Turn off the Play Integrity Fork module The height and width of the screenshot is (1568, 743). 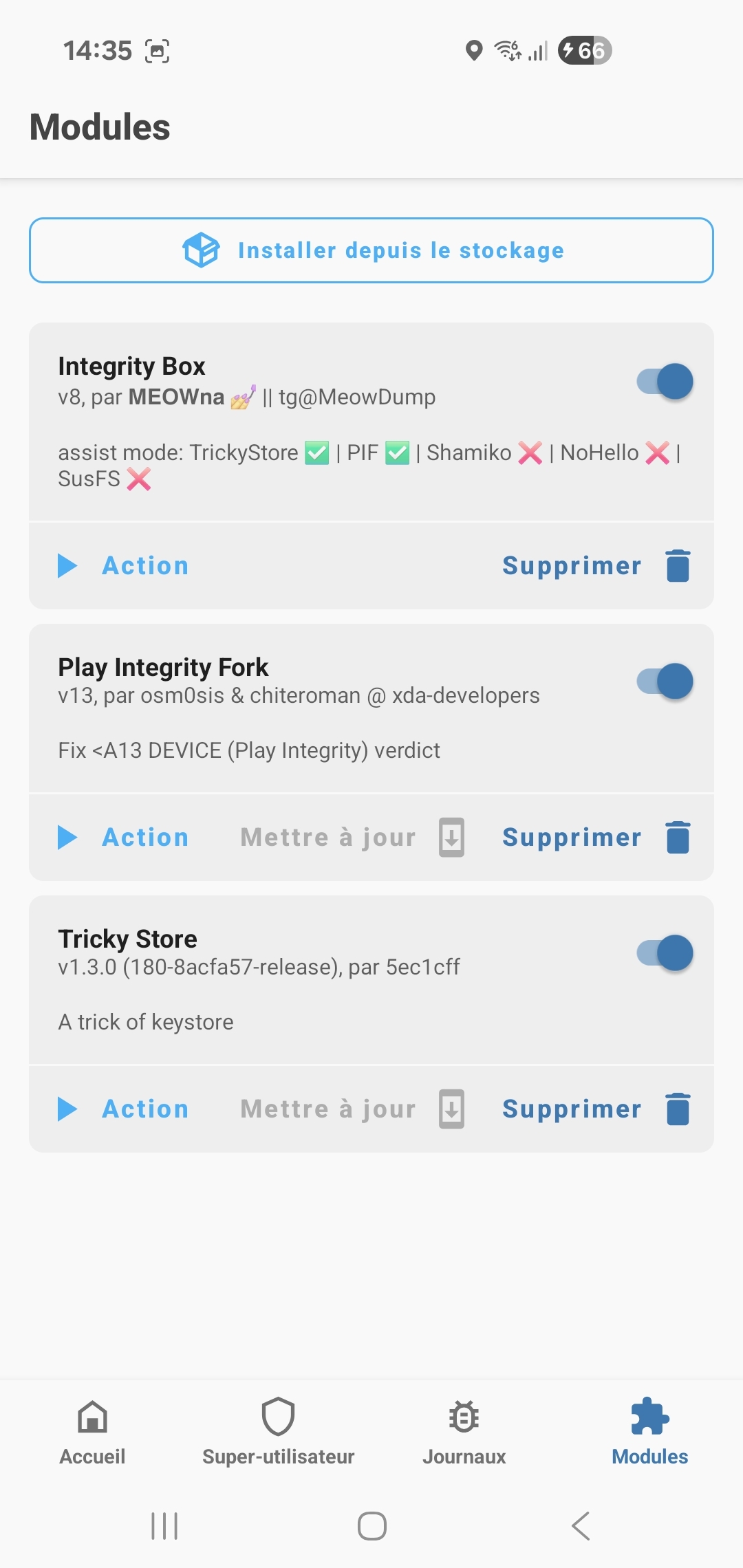[663, 682]
